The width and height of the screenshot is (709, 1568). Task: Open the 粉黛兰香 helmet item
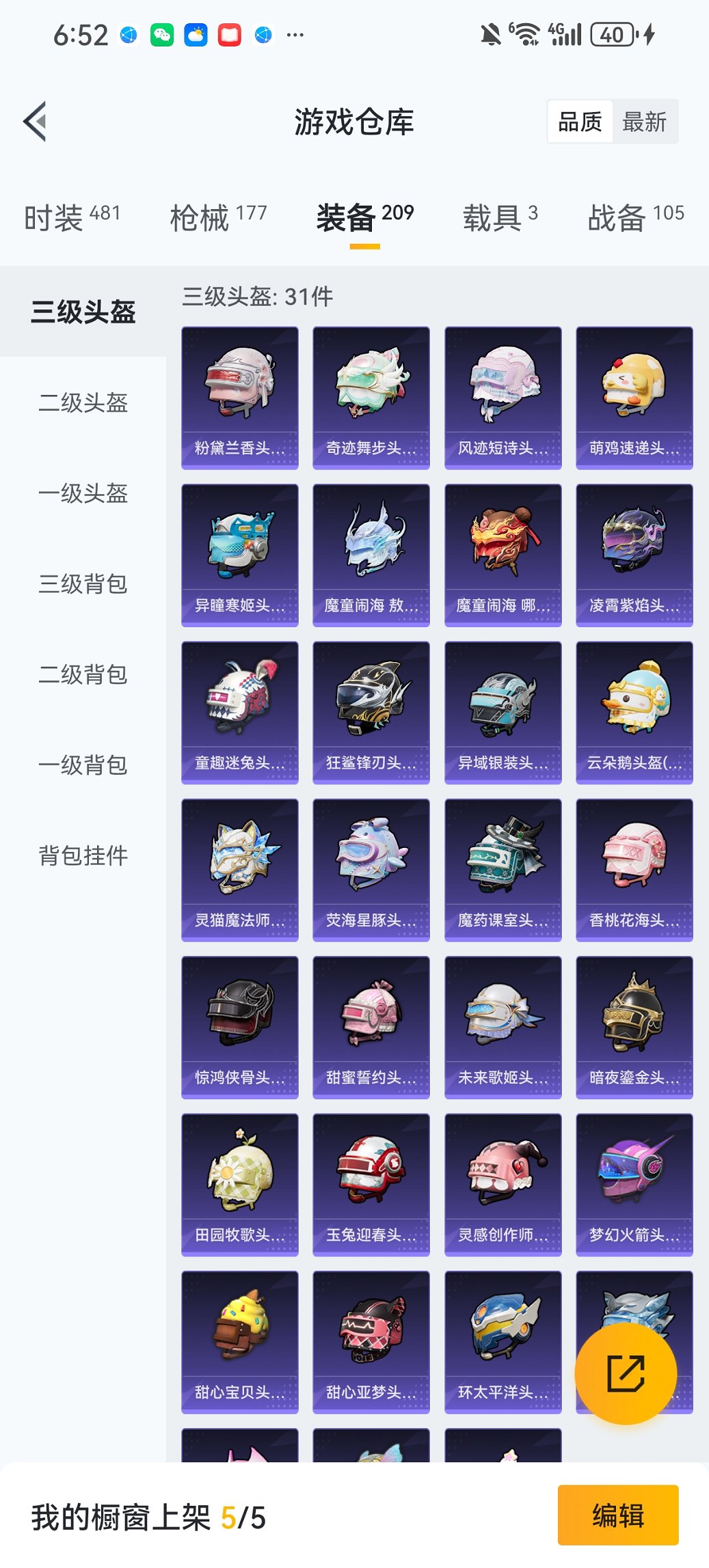click(x=240, y=398)
